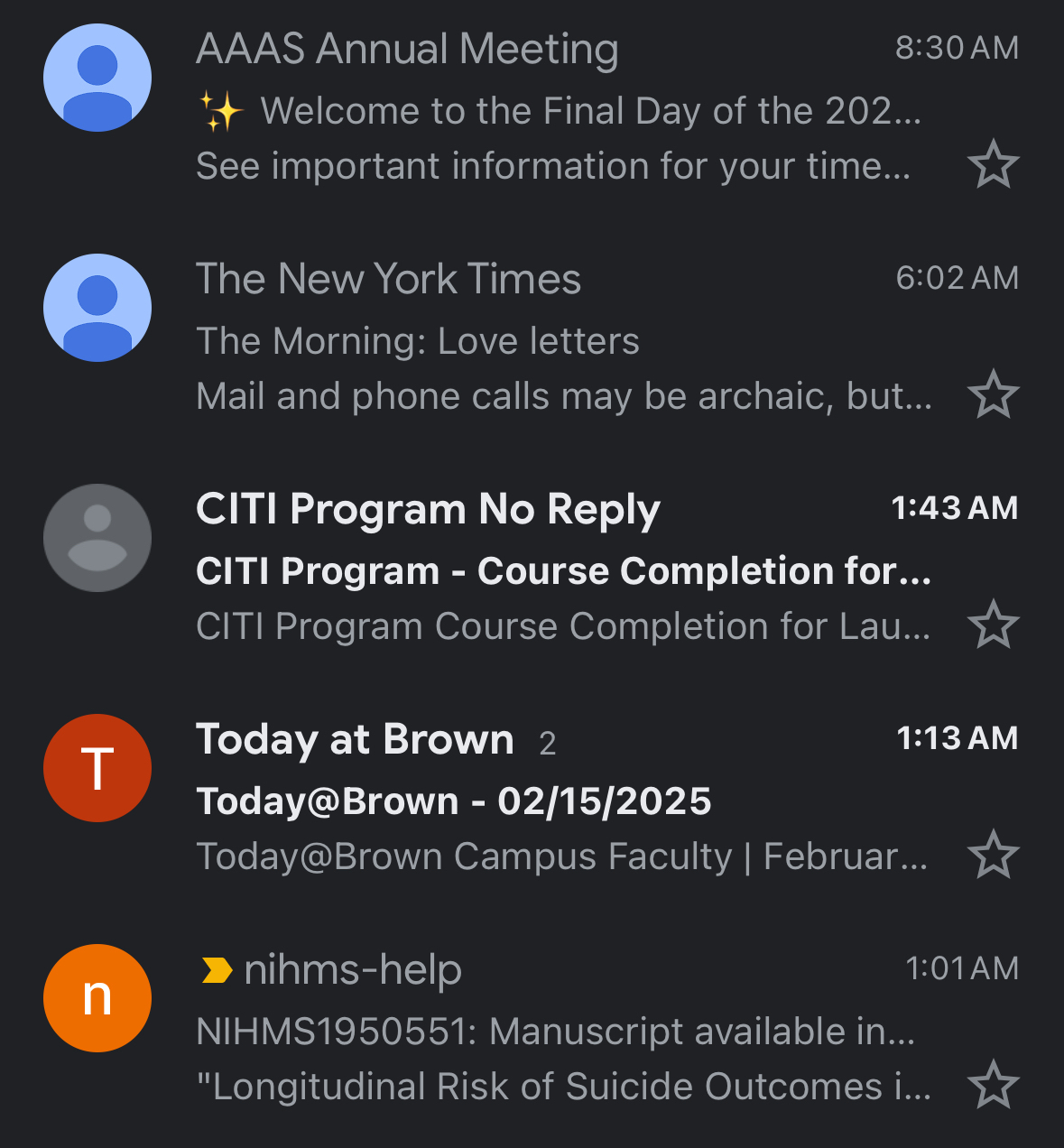Star the Today@Brown email
Image resolution: width=1064 pixels, height=1148 pixels.
pos(993,855)
